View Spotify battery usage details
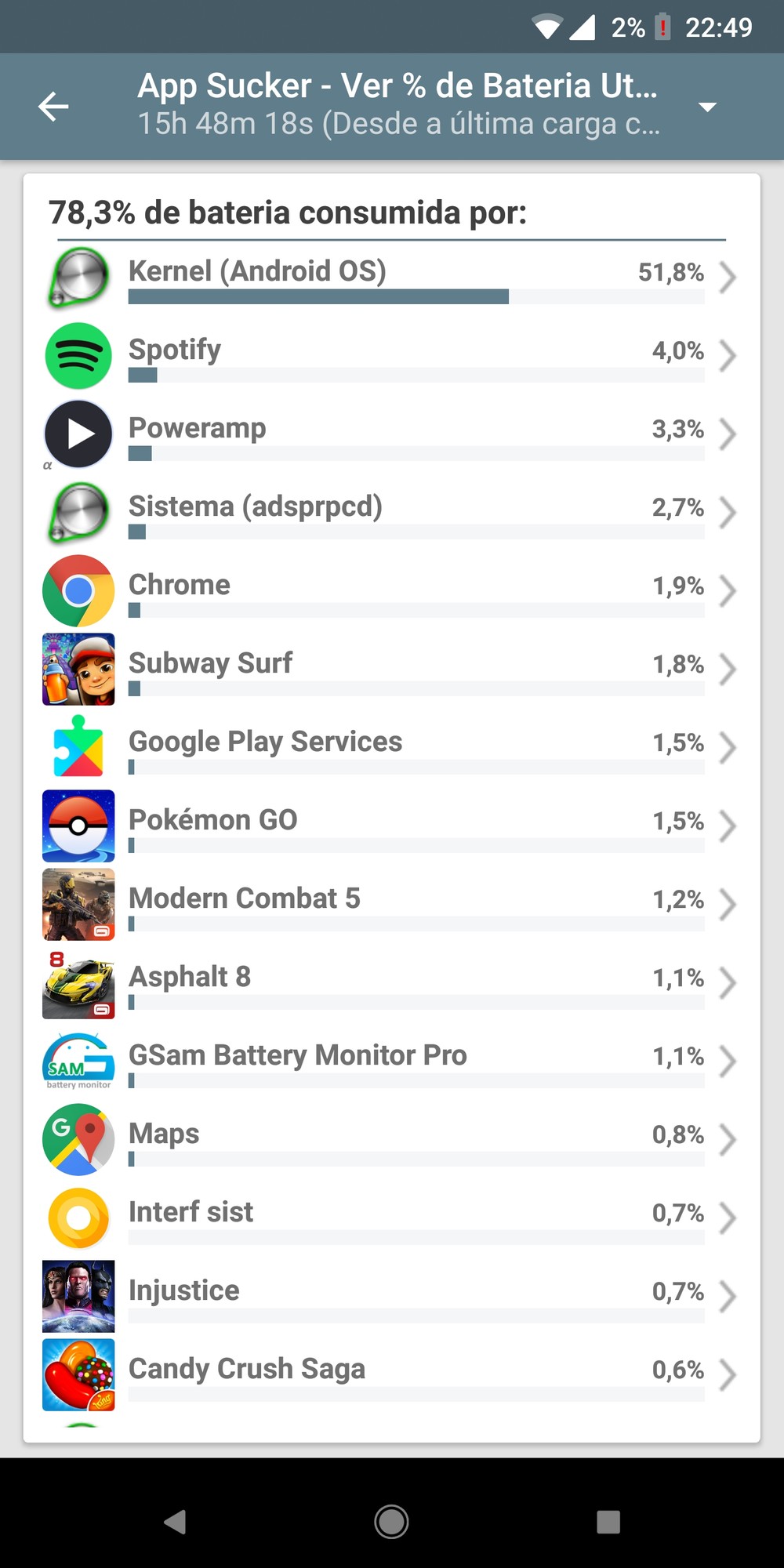Viewport: 784px width, 1568px height. 392,355
